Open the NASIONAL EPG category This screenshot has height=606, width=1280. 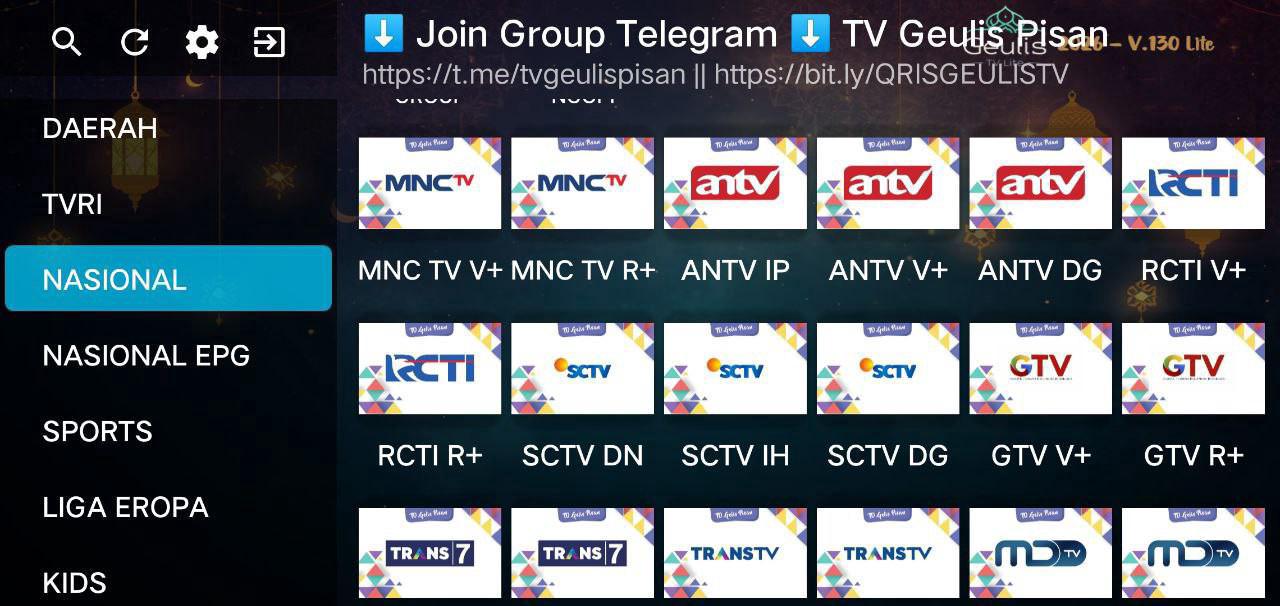[x=146, y=355]
